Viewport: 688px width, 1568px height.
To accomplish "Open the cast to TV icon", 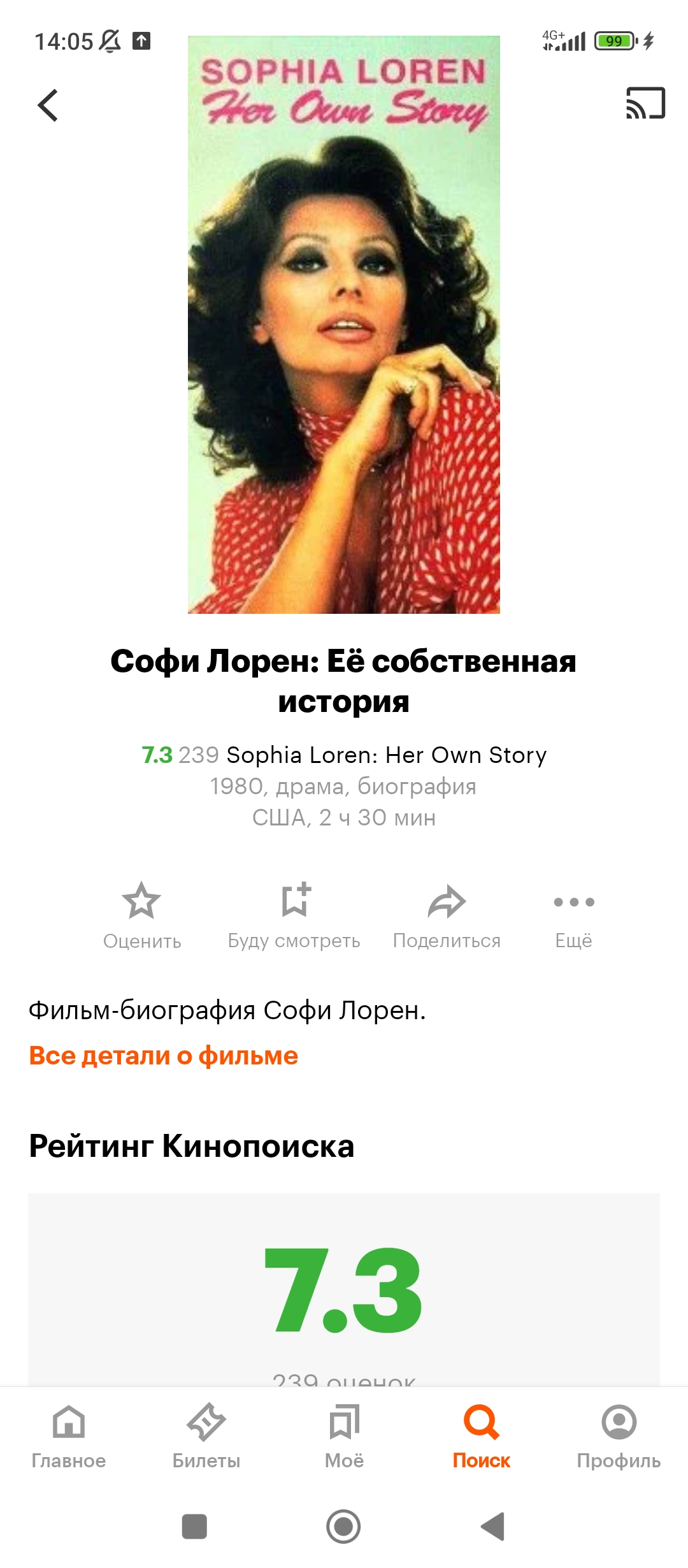I will [x=645, y=103].
